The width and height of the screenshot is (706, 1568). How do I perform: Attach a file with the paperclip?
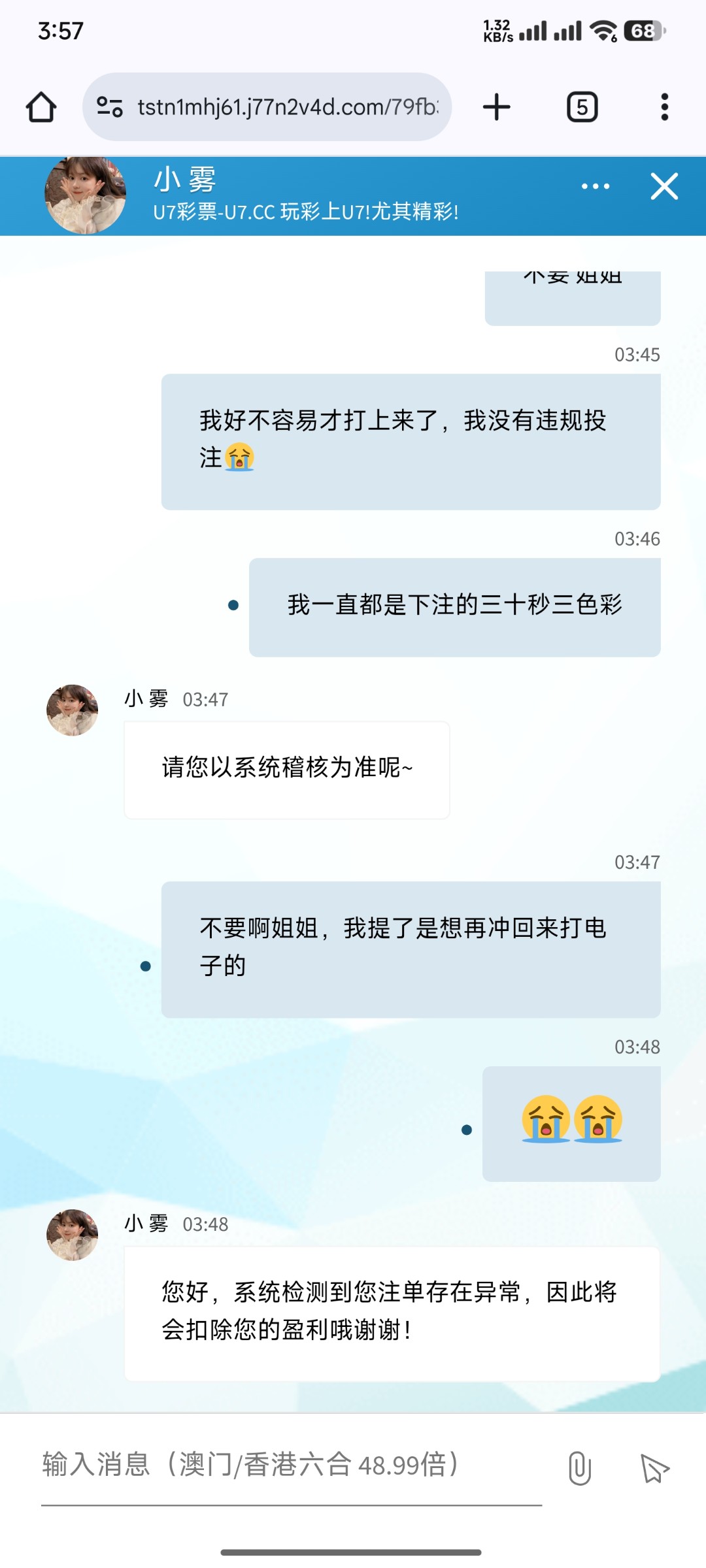click(579, 1468)
